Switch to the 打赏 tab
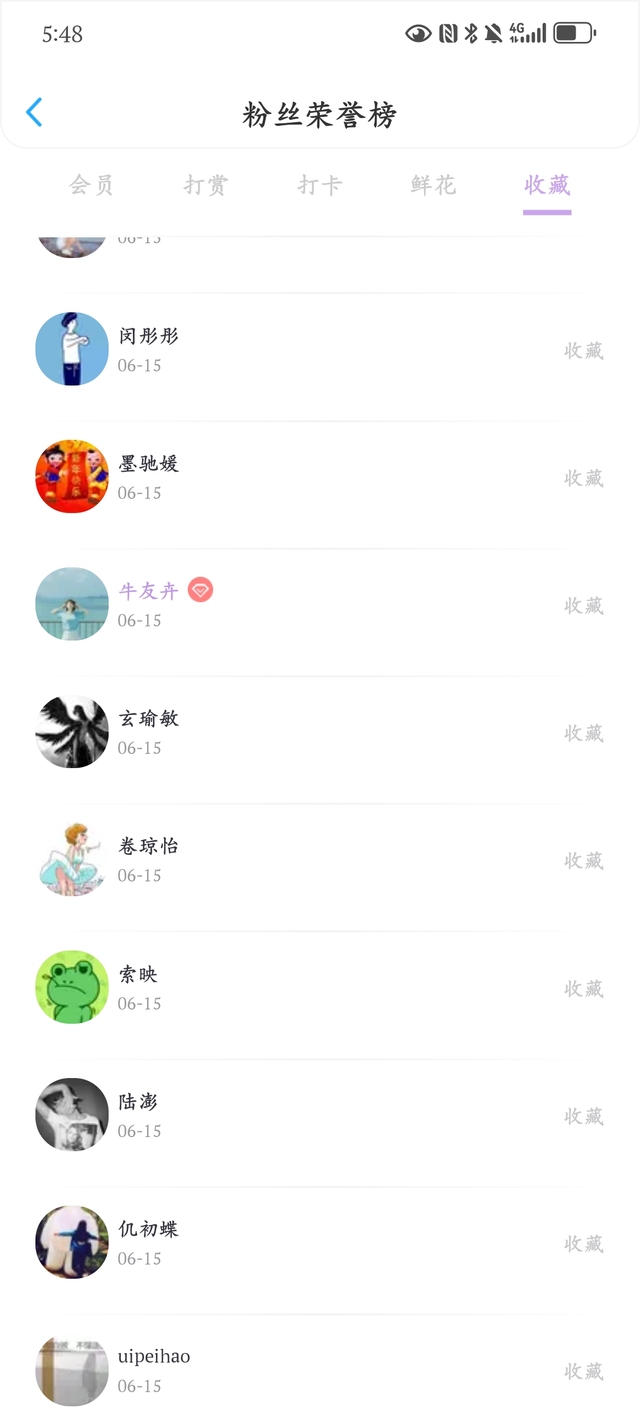Screen dimensions: 640x1424 coord(206,185)
